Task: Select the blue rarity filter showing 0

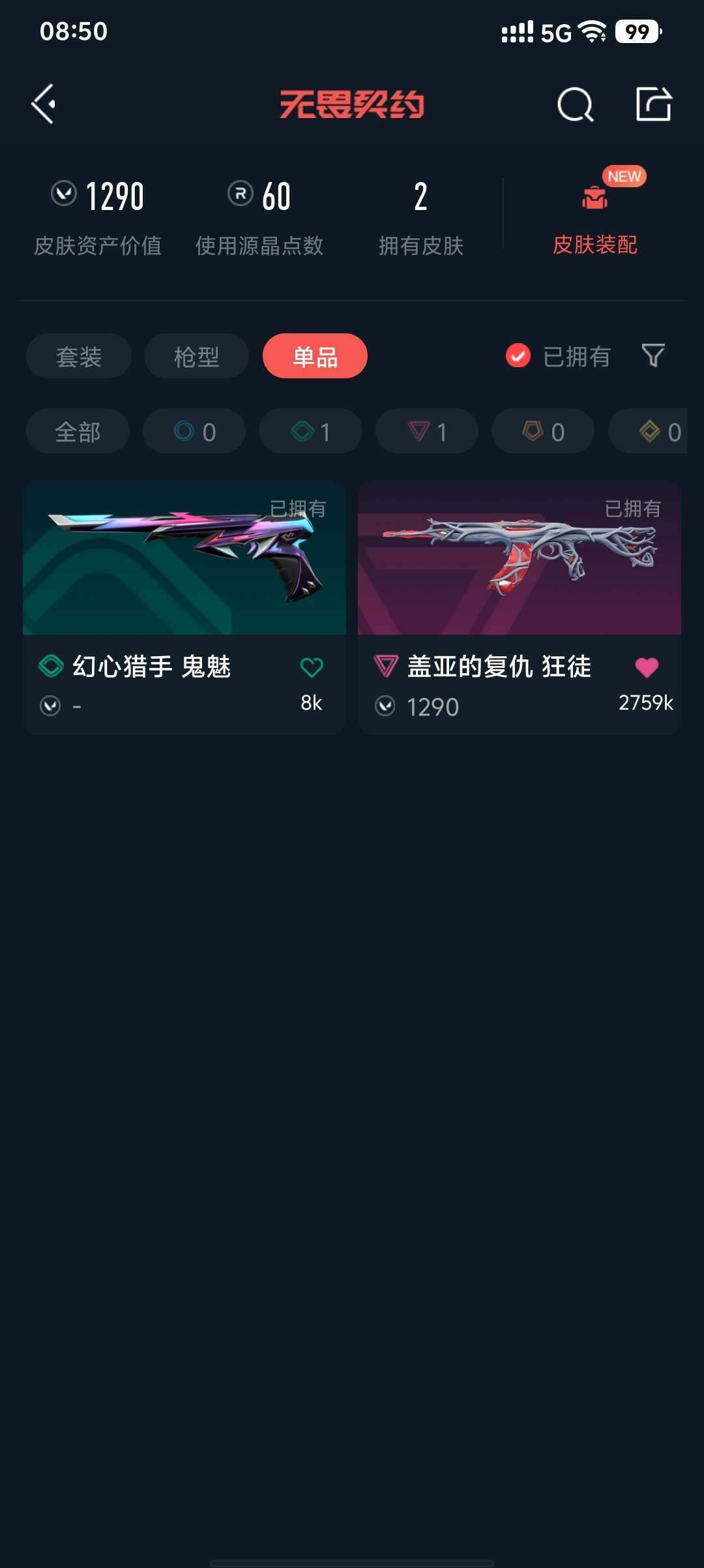Action: point(194,430)
